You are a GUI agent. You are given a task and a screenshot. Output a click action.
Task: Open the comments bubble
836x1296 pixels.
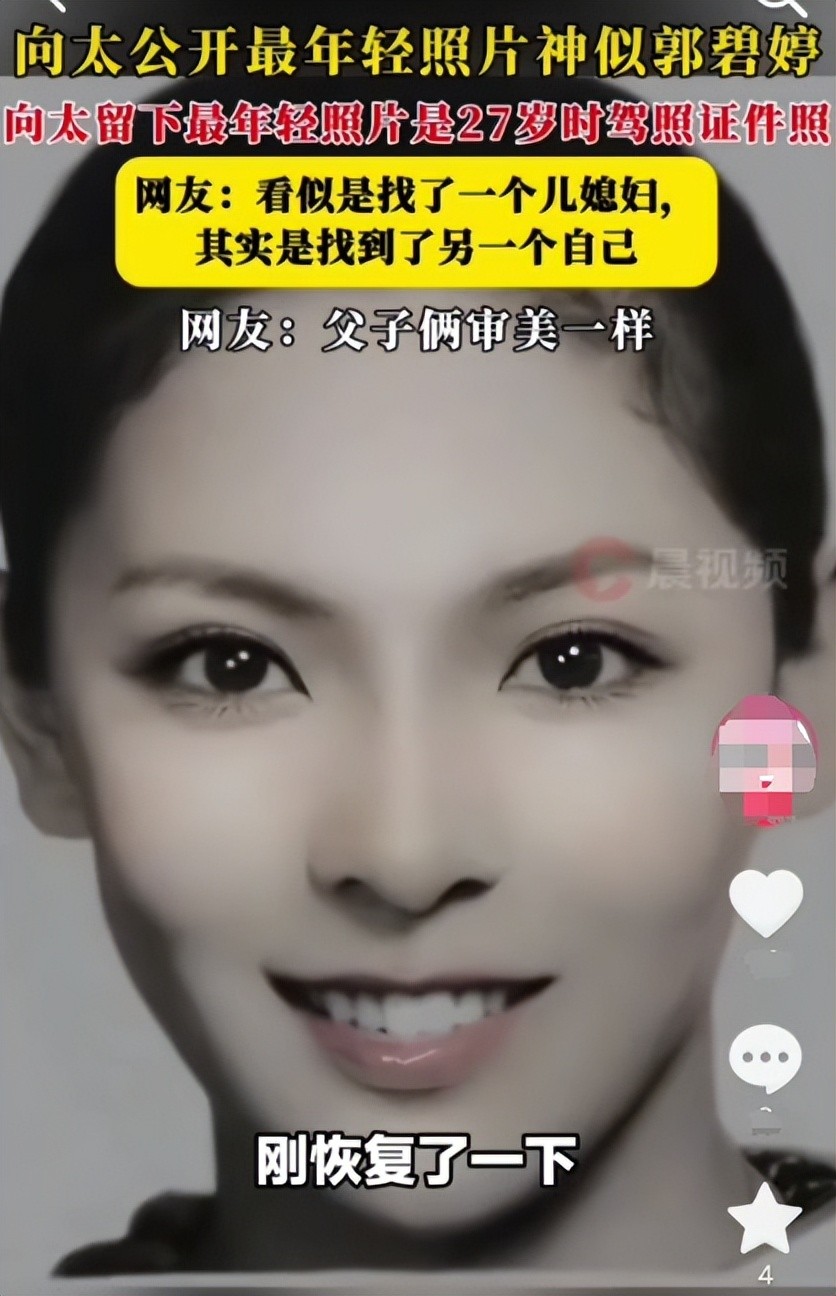765,1058
